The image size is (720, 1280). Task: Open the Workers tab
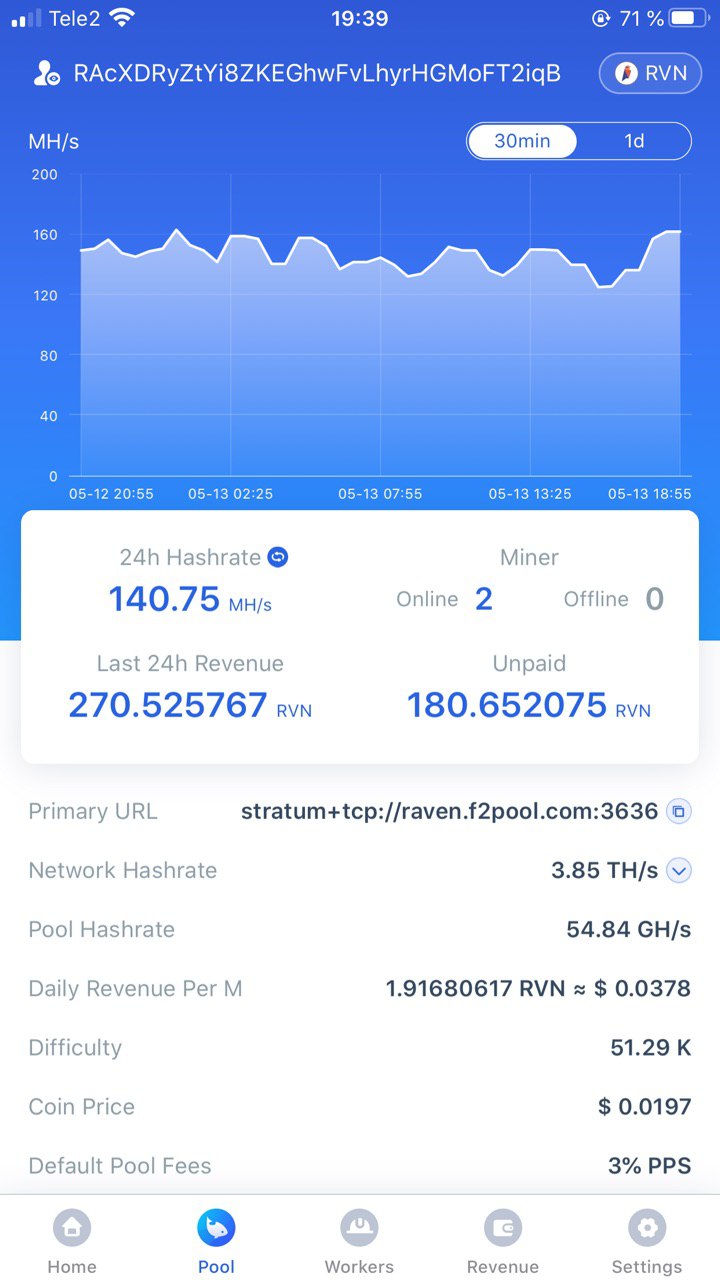(359, 1241)
